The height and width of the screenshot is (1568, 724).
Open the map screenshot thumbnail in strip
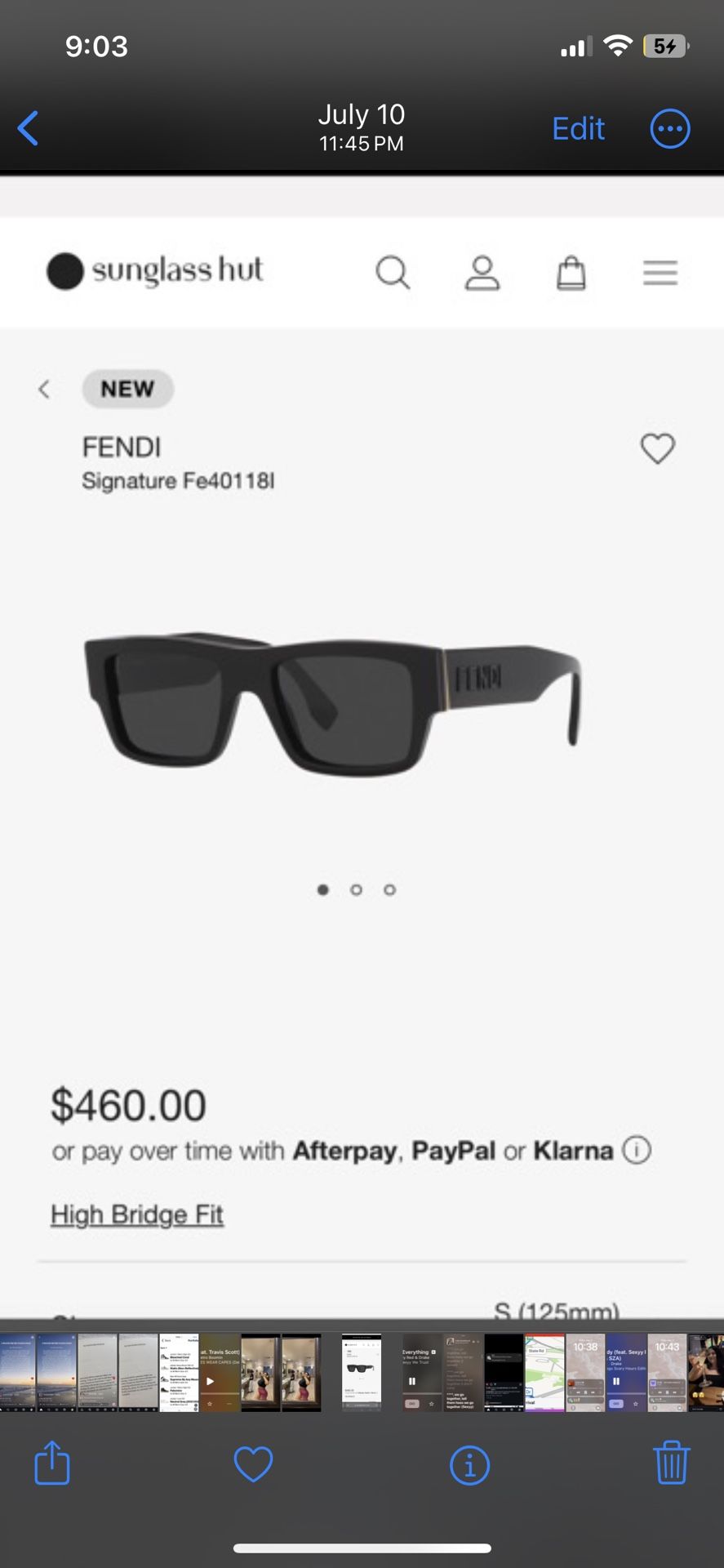(544, 1373)
